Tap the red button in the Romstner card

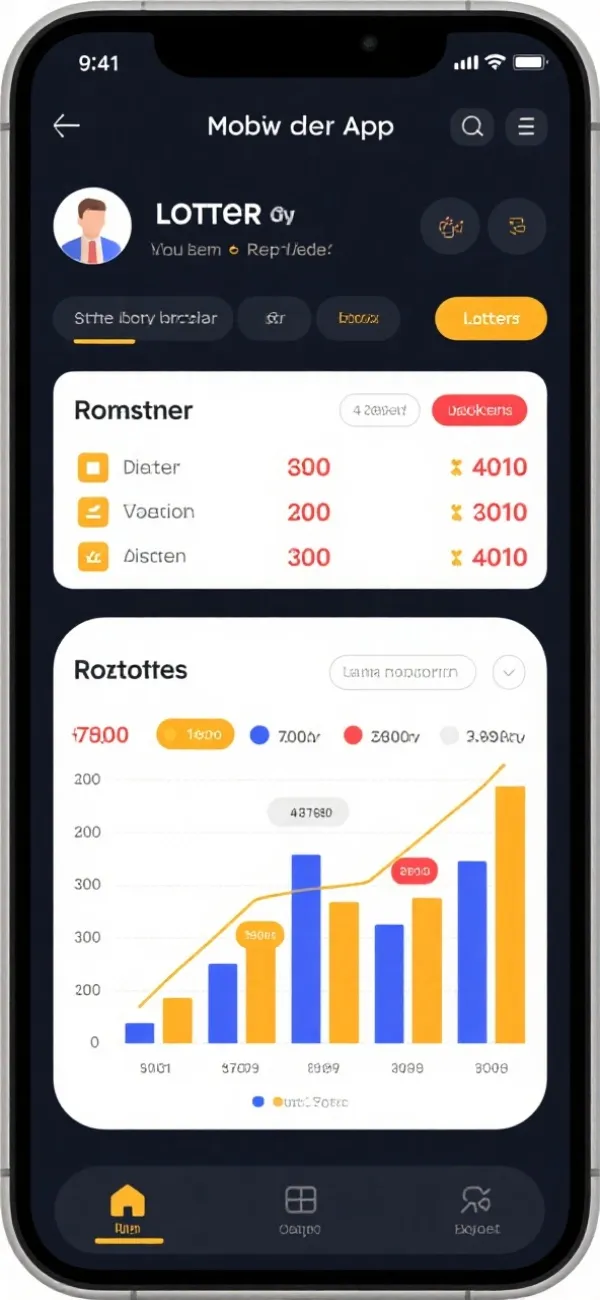coord(479,410)
